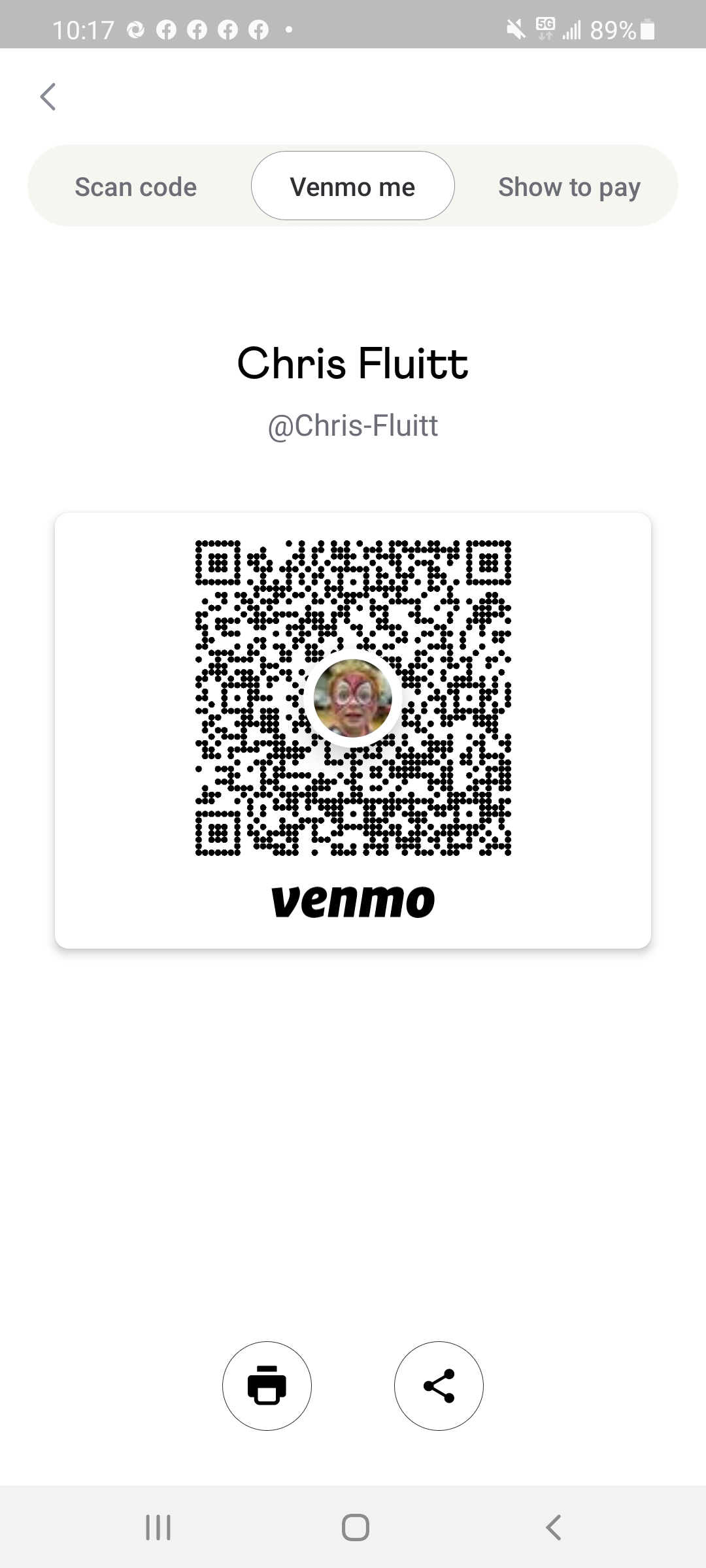Open recent apps from navigation bar
Screen dimensions: 706x1568
(158, 1527)
